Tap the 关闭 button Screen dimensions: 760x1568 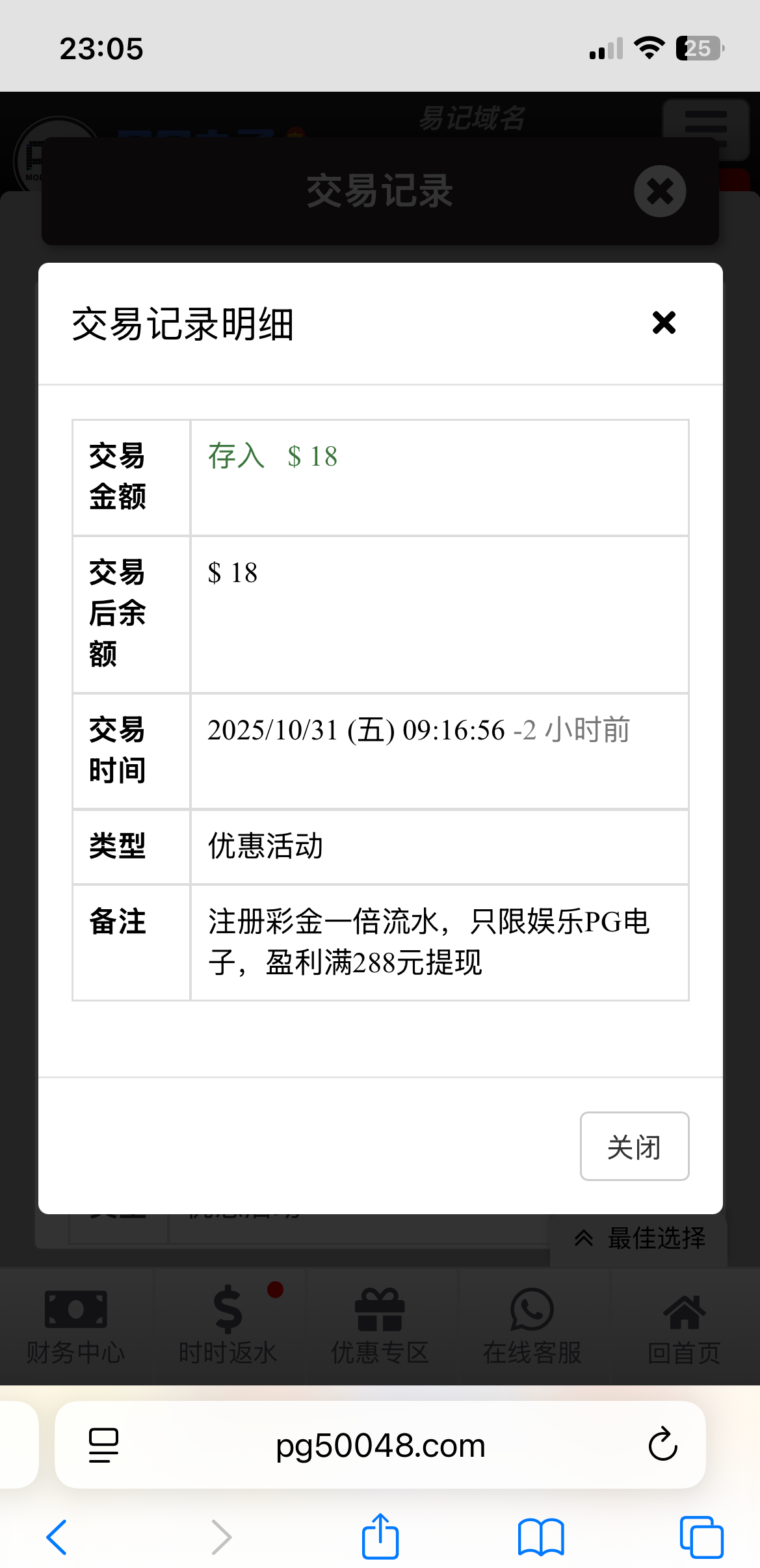click(634, 1147)
